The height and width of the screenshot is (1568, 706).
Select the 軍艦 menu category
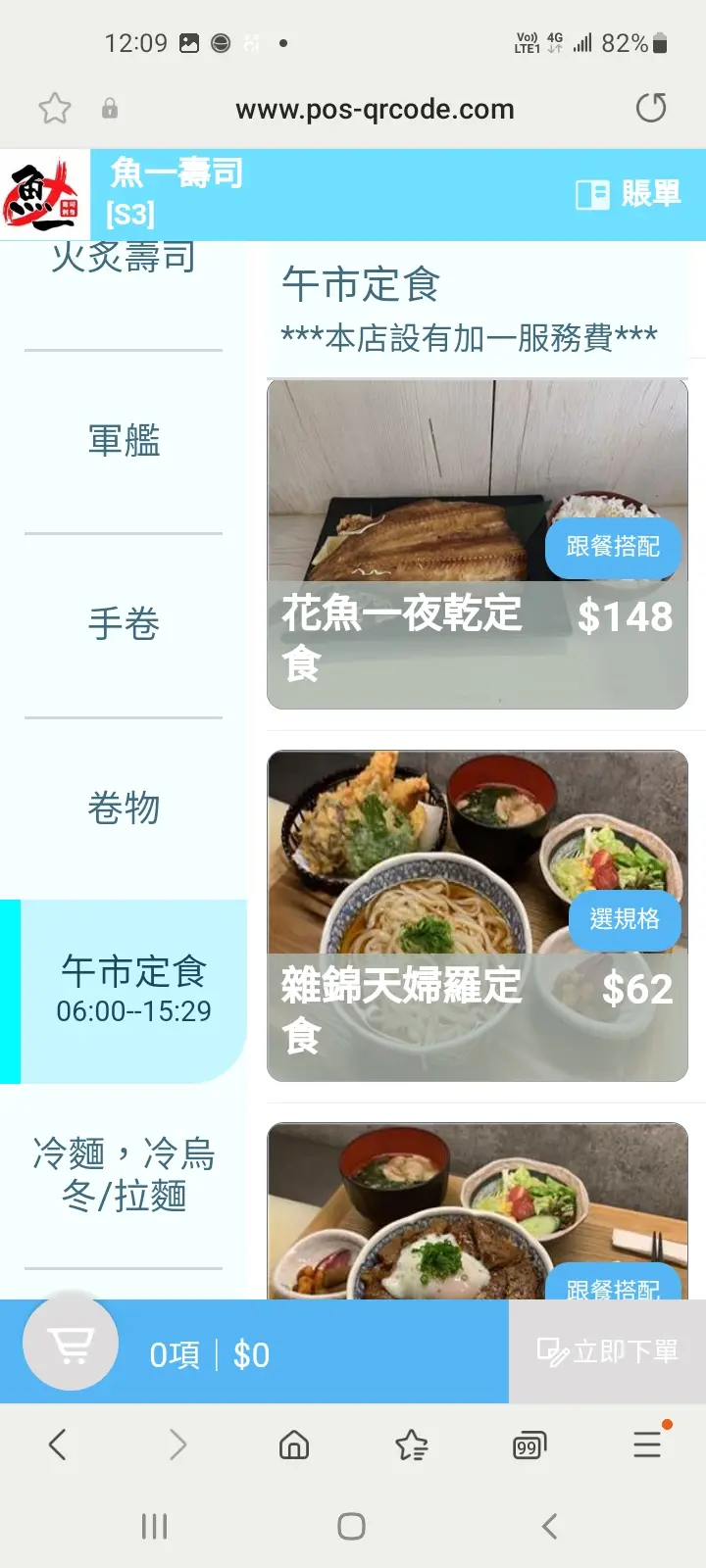pyautogui.click(x=124, y=441)
